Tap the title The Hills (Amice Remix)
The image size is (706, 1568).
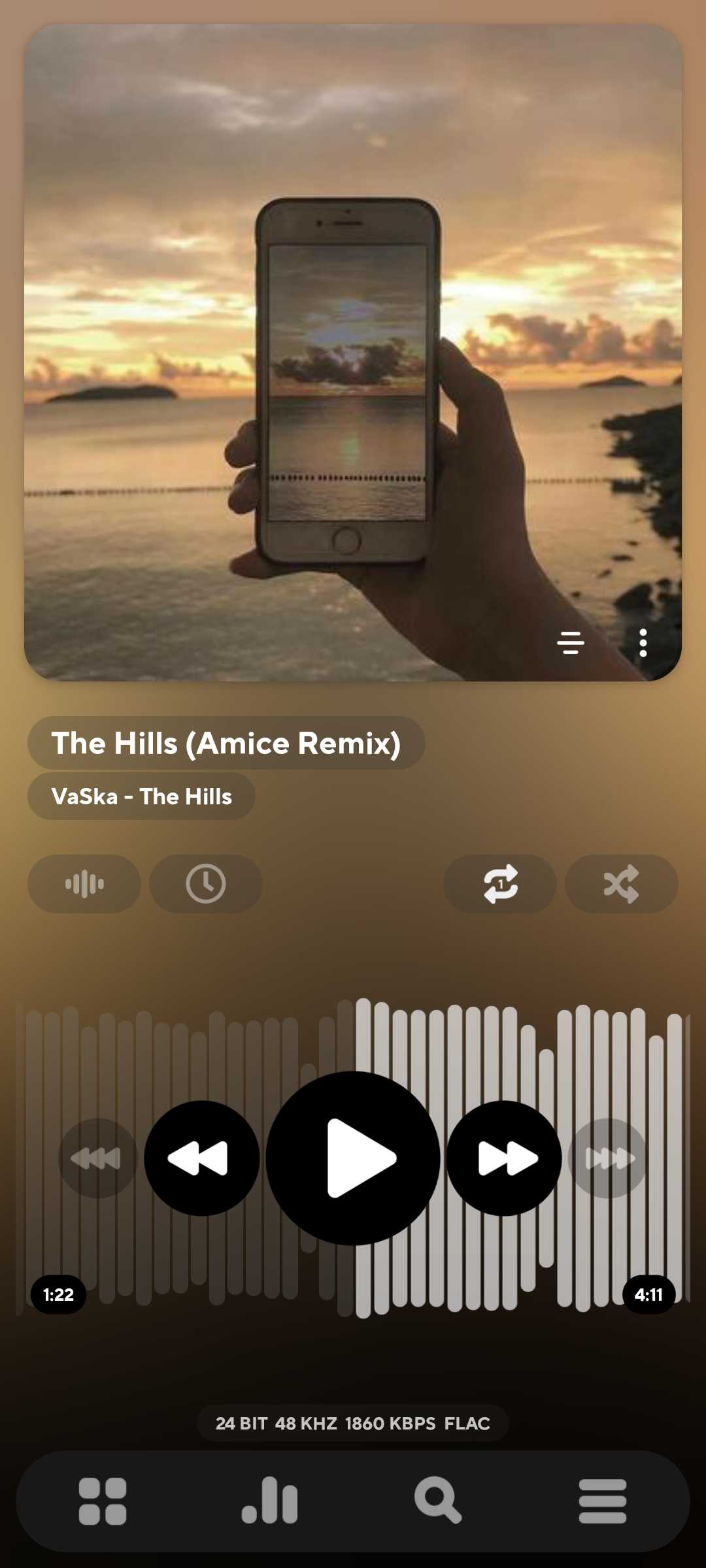226,743
